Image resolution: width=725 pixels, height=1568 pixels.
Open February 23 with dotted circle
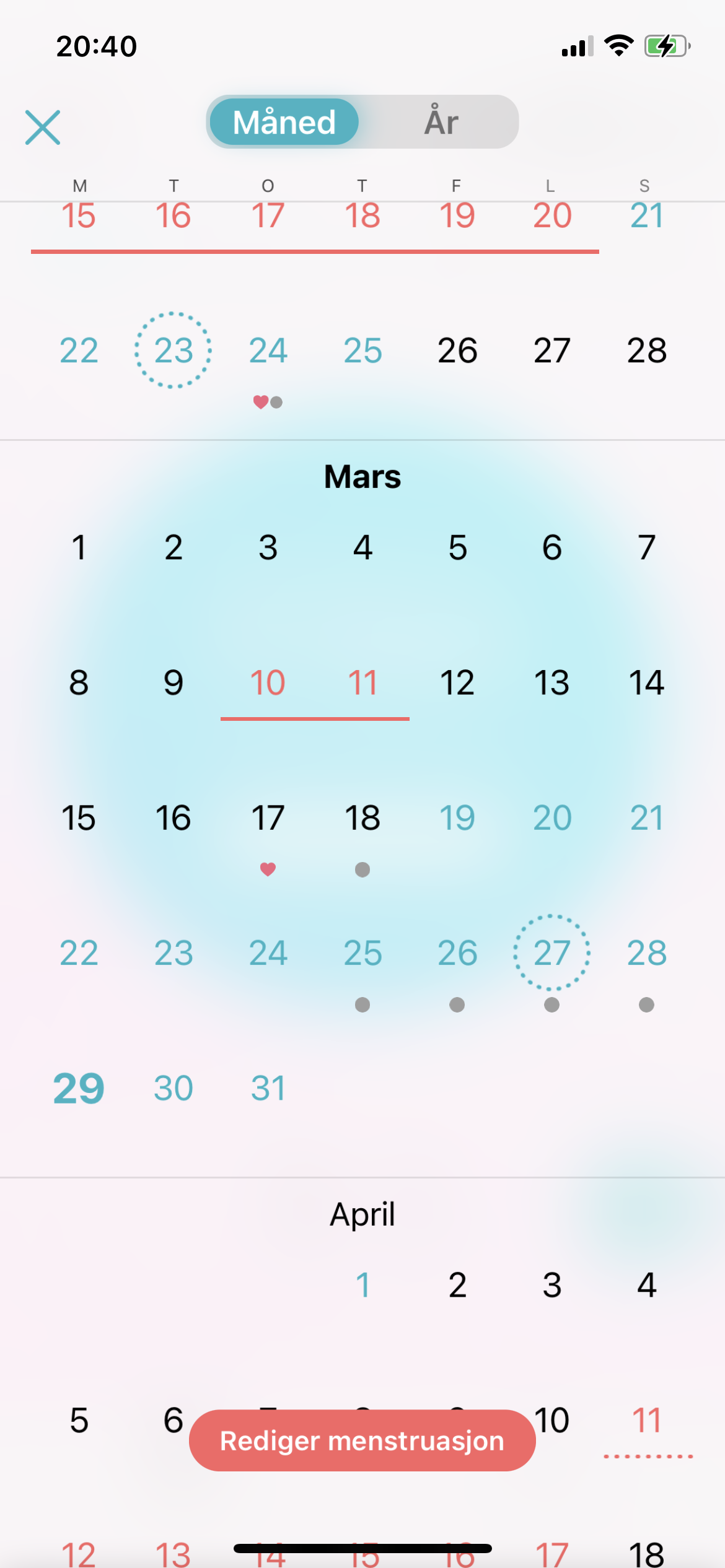click(174, 350)
